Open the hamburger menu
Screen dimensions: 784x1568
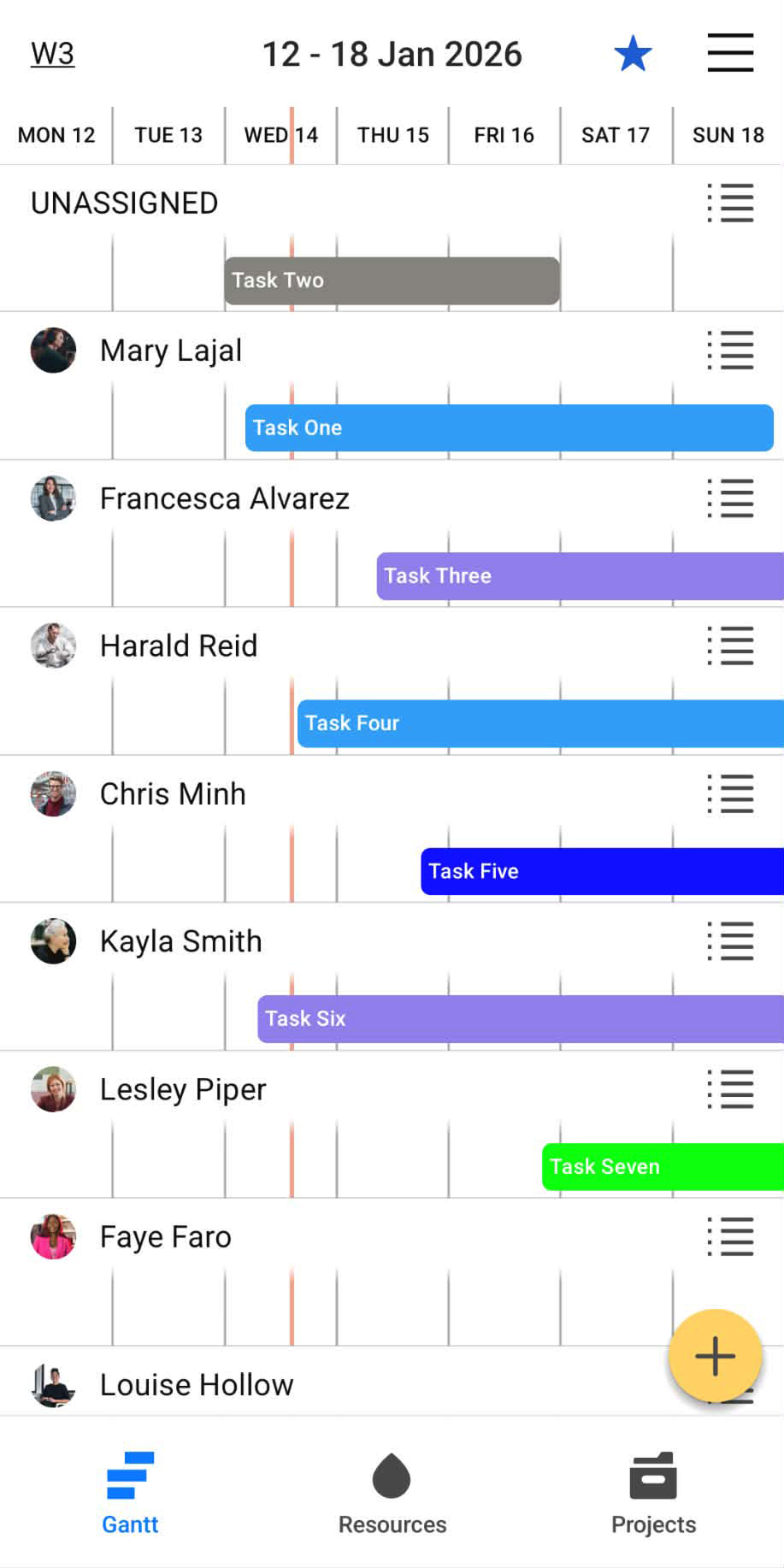coord(730,53)
